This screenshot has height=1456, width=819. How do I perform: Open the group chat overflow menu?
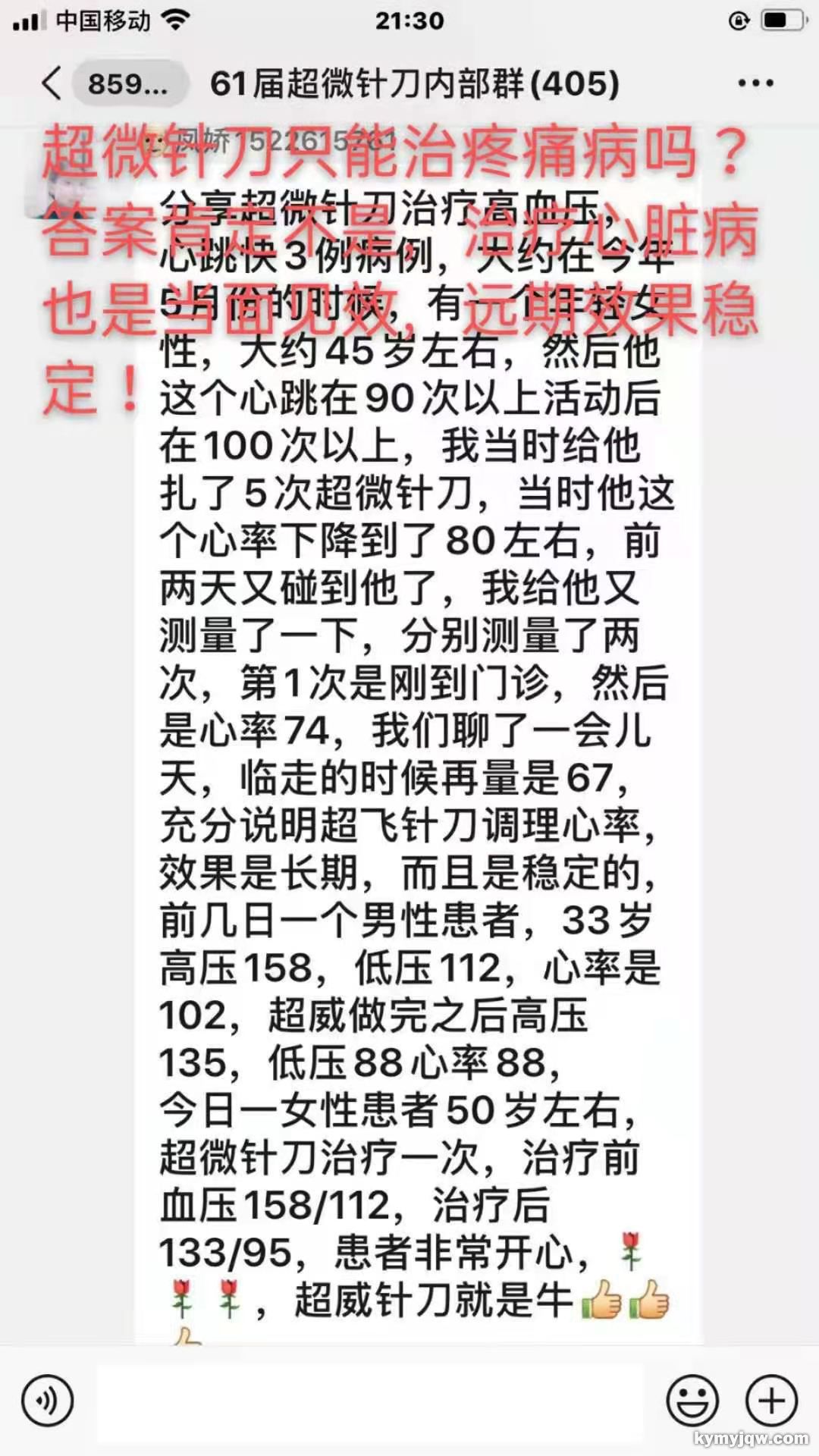[x=755, y=83]
